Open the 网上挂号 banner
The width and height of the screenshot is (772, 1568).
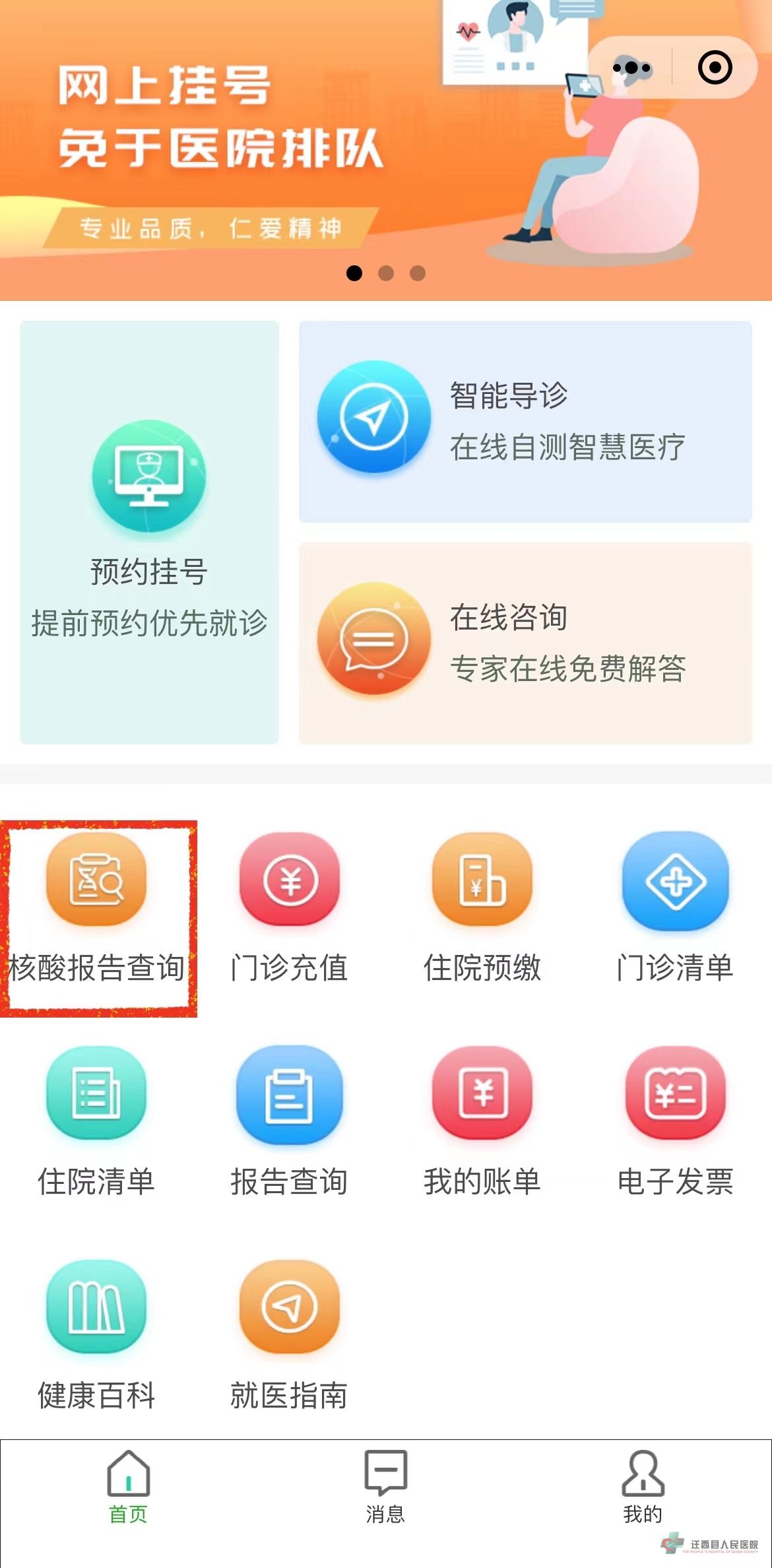point(264,152)
